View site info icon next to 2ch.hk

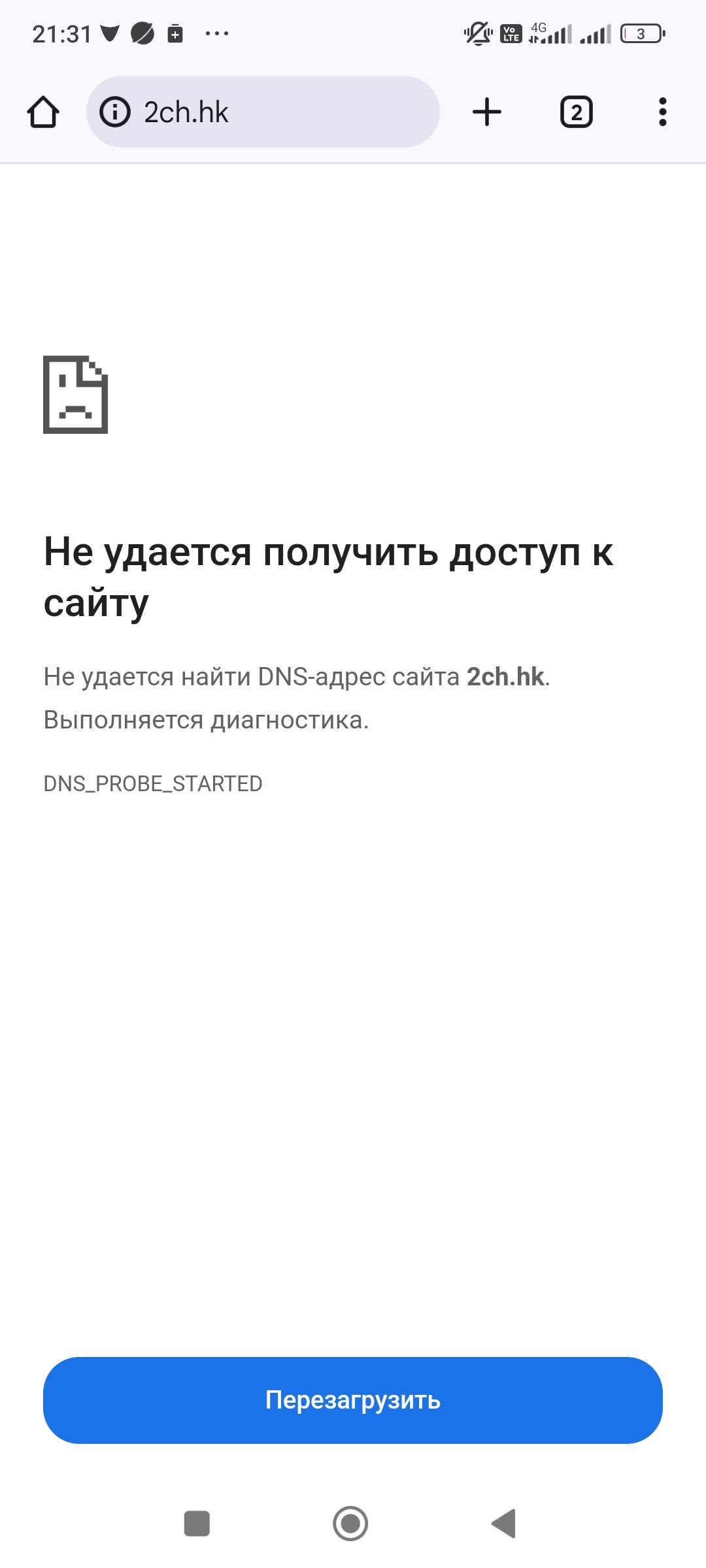pos(115,112)
